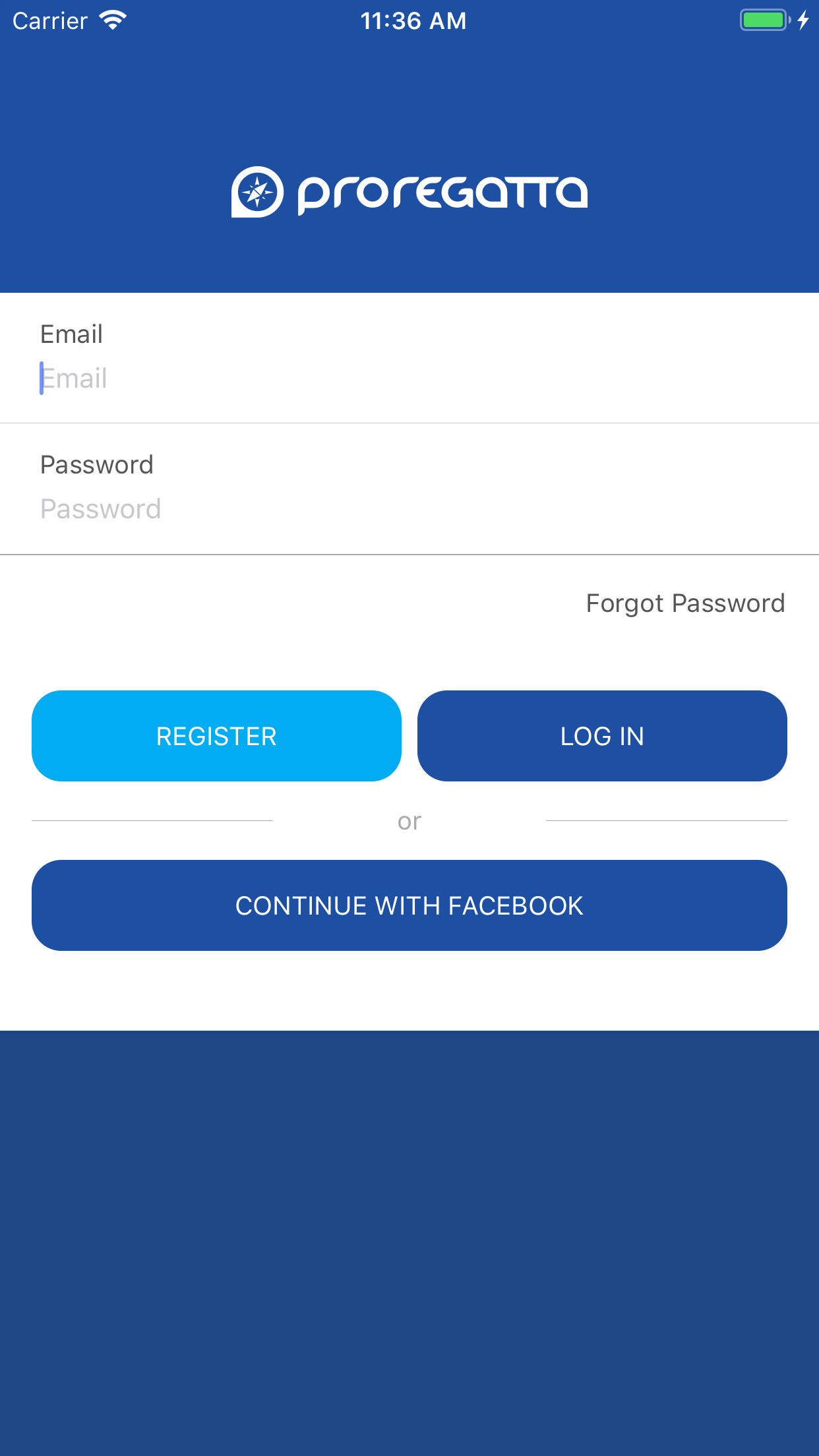Click the battery indicator icon

763,20
